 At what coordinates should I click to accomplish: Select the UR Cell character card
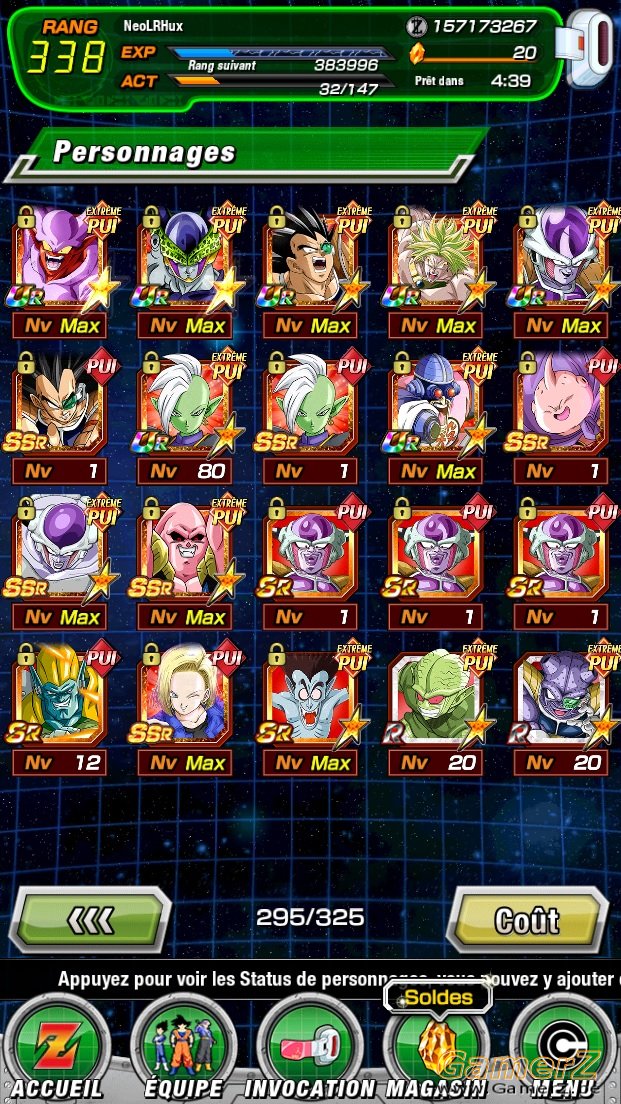coord(184,271)
